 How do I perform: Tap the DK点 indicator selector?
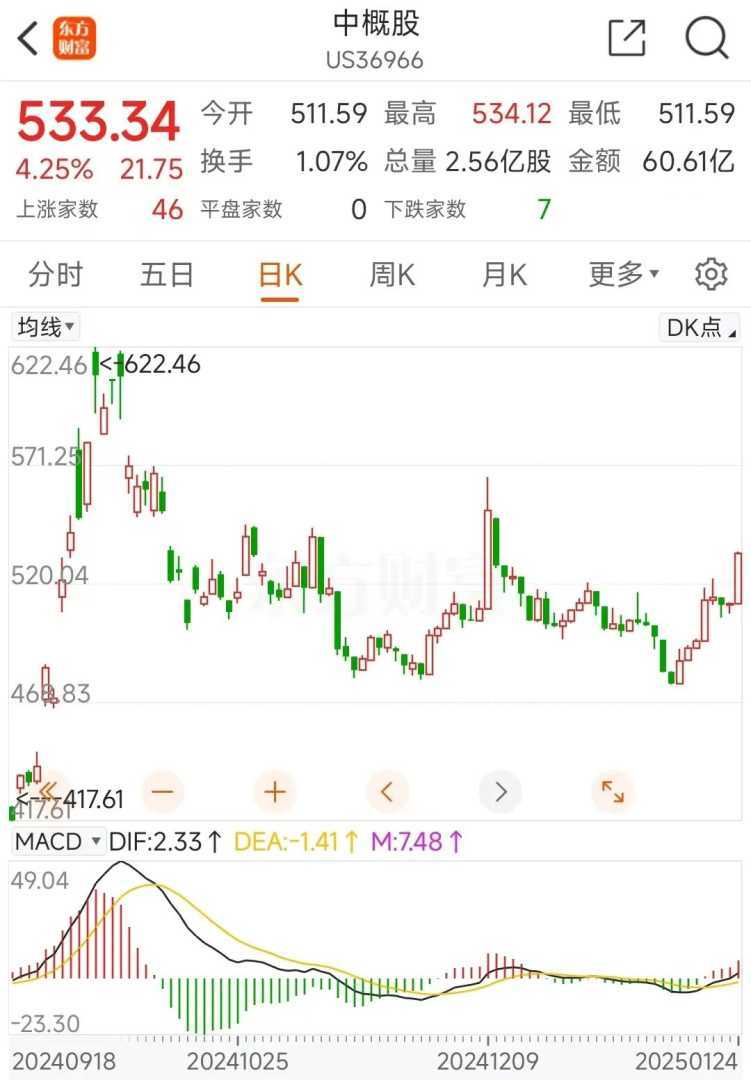coord(701,327)
